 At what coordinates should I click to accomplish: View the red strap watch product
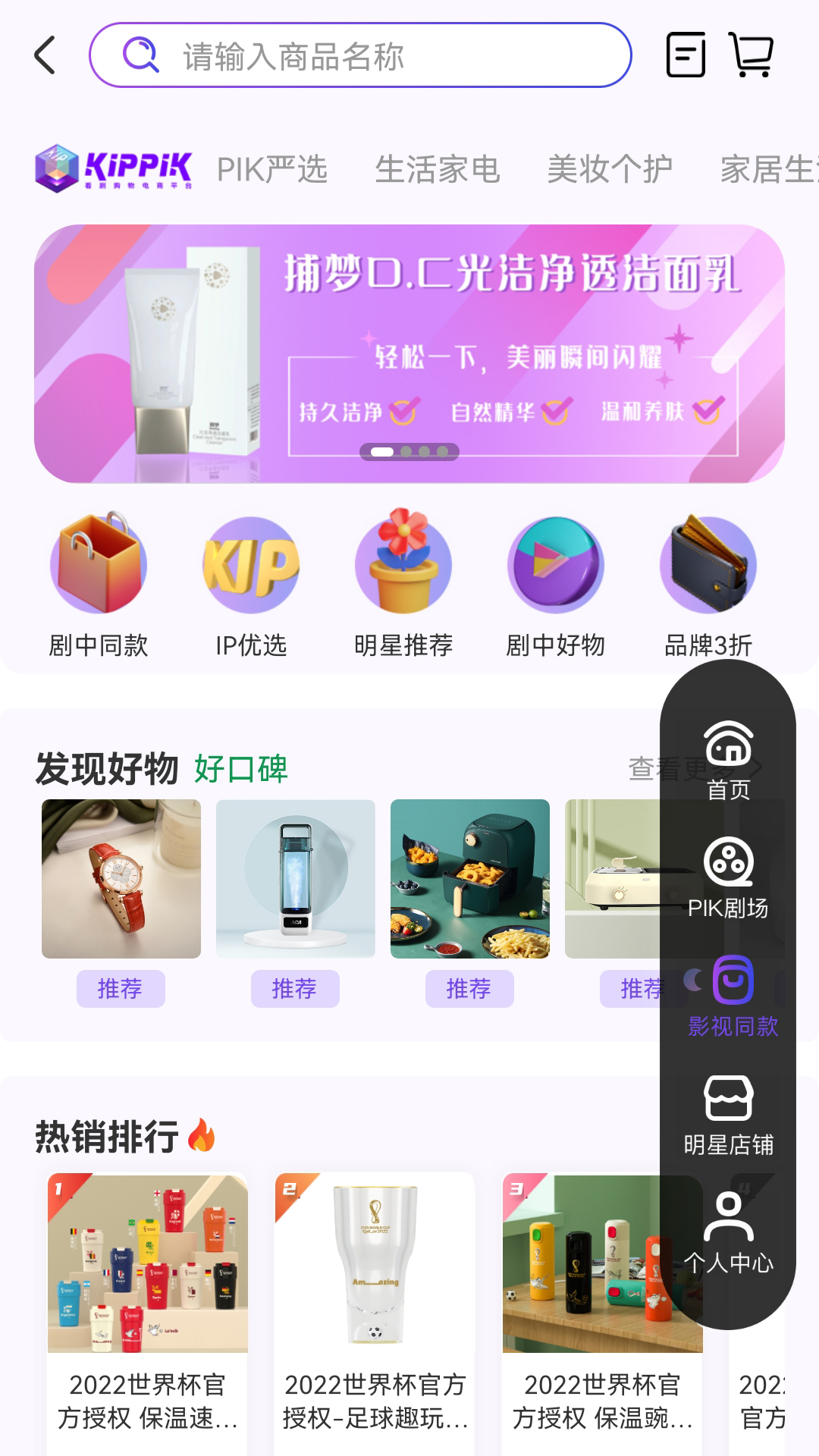[121, 878]
